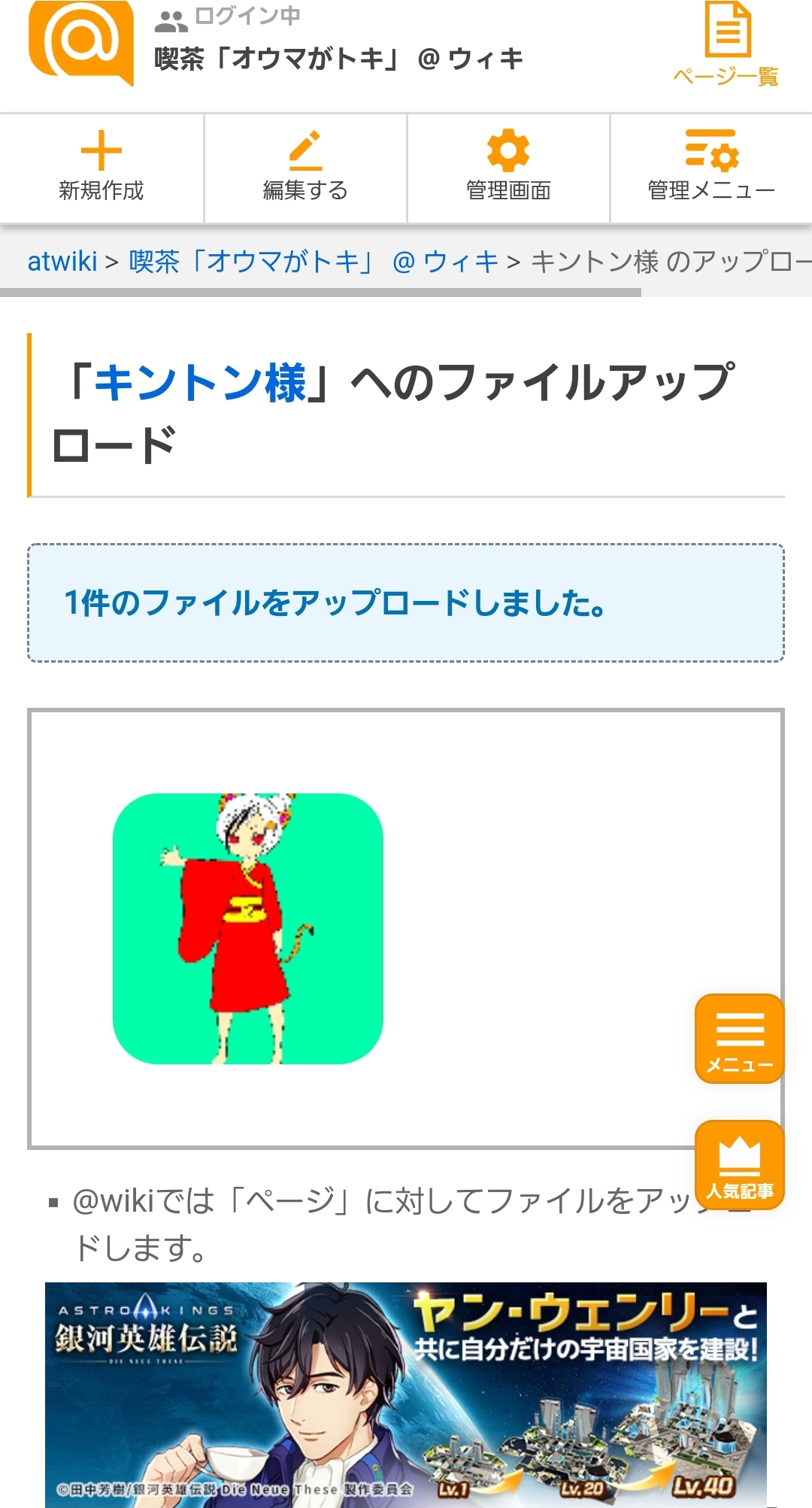Image resolution: width=812 pixels, height=1508 pixels.
Task: Open the 管理画面 admin screen
Action: [508, 168]
